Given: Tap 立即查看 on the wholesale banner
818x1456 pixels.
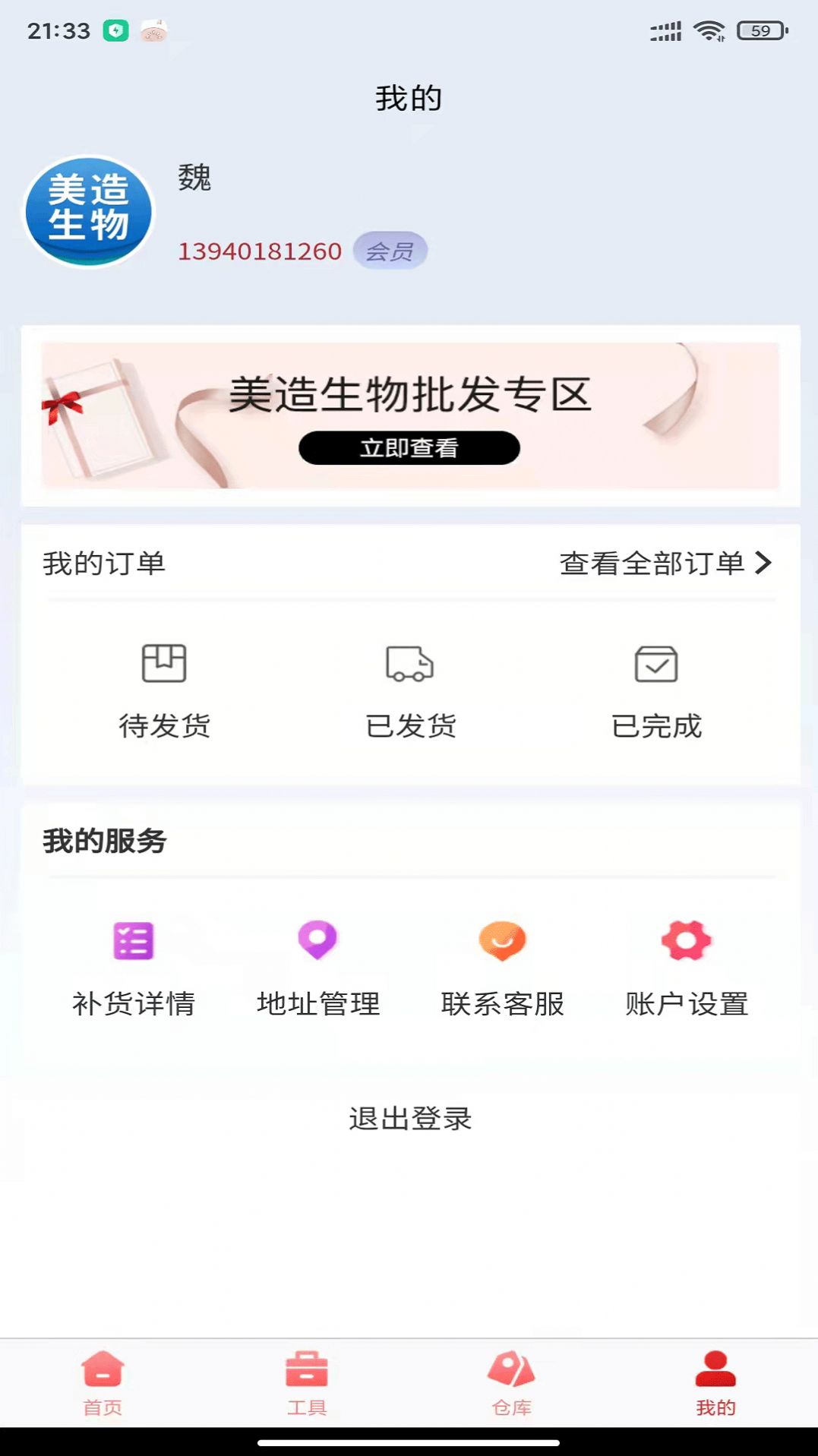Looking at the screenshot, I should [409, 449].
